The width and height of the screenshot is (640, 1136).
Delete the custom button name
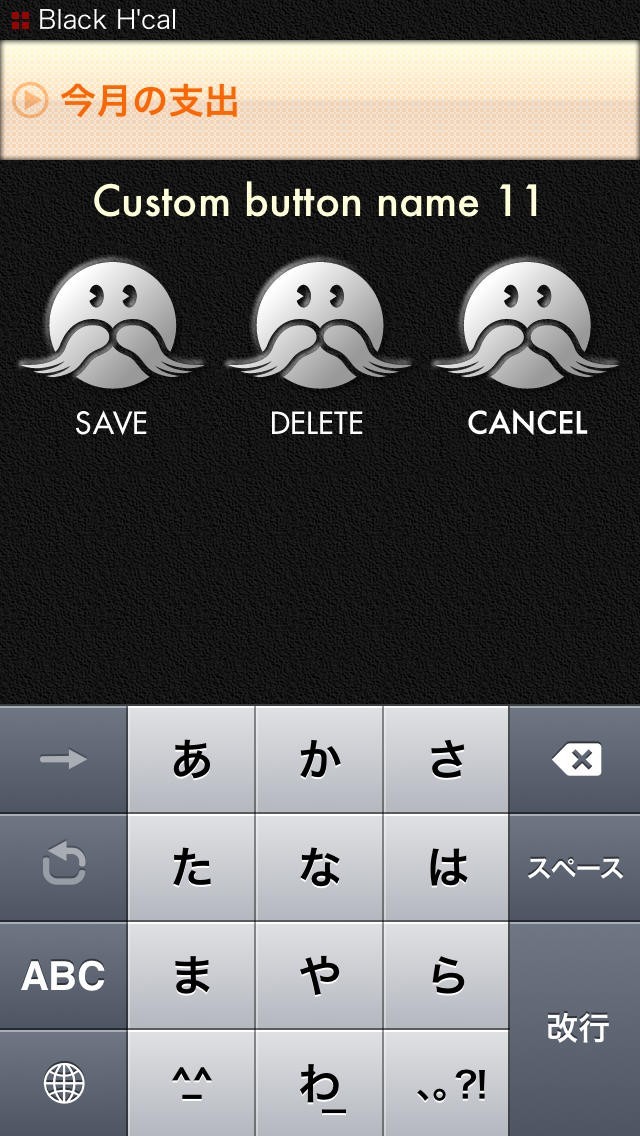coord(317,345)
